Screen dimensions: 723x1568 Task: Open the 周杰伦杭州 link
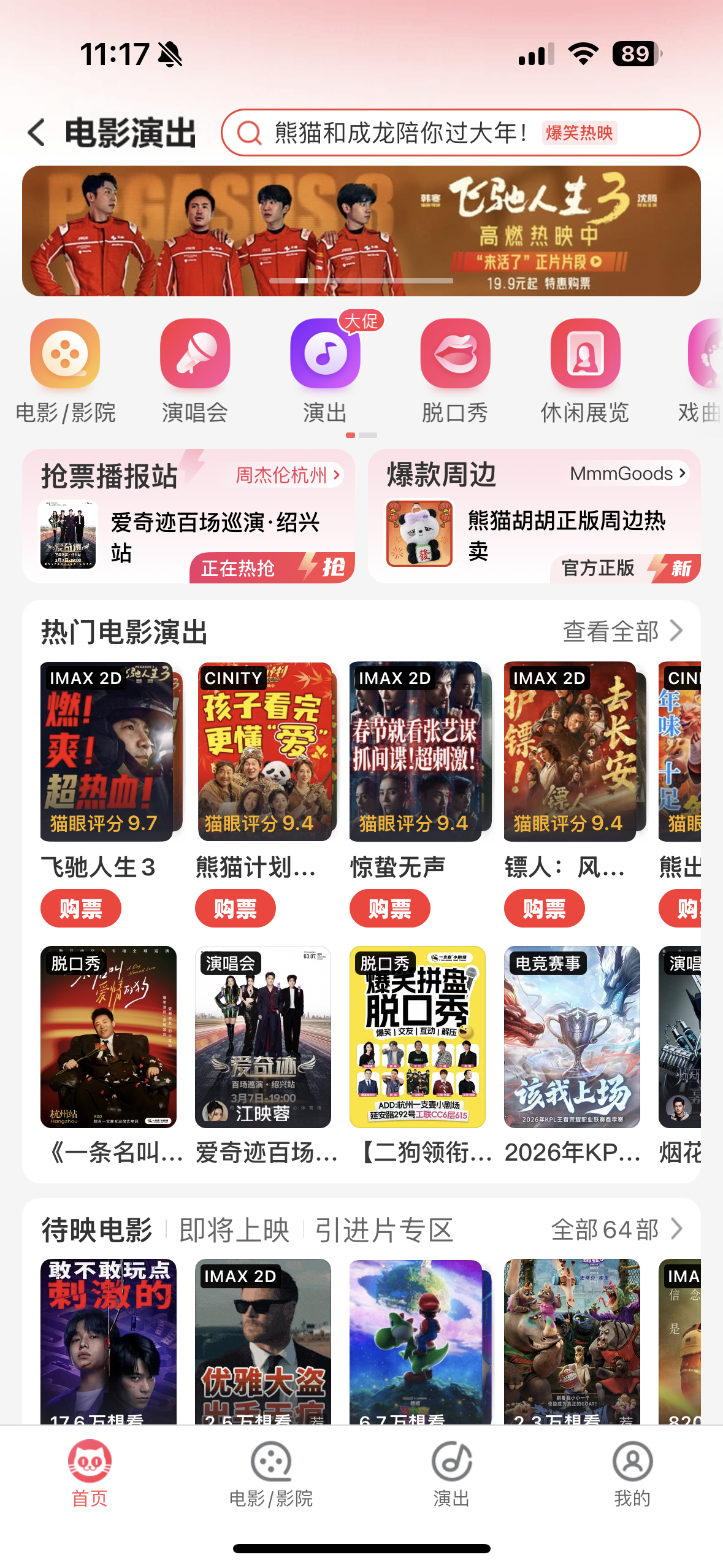pyautogui.click(x=288, y=475)
